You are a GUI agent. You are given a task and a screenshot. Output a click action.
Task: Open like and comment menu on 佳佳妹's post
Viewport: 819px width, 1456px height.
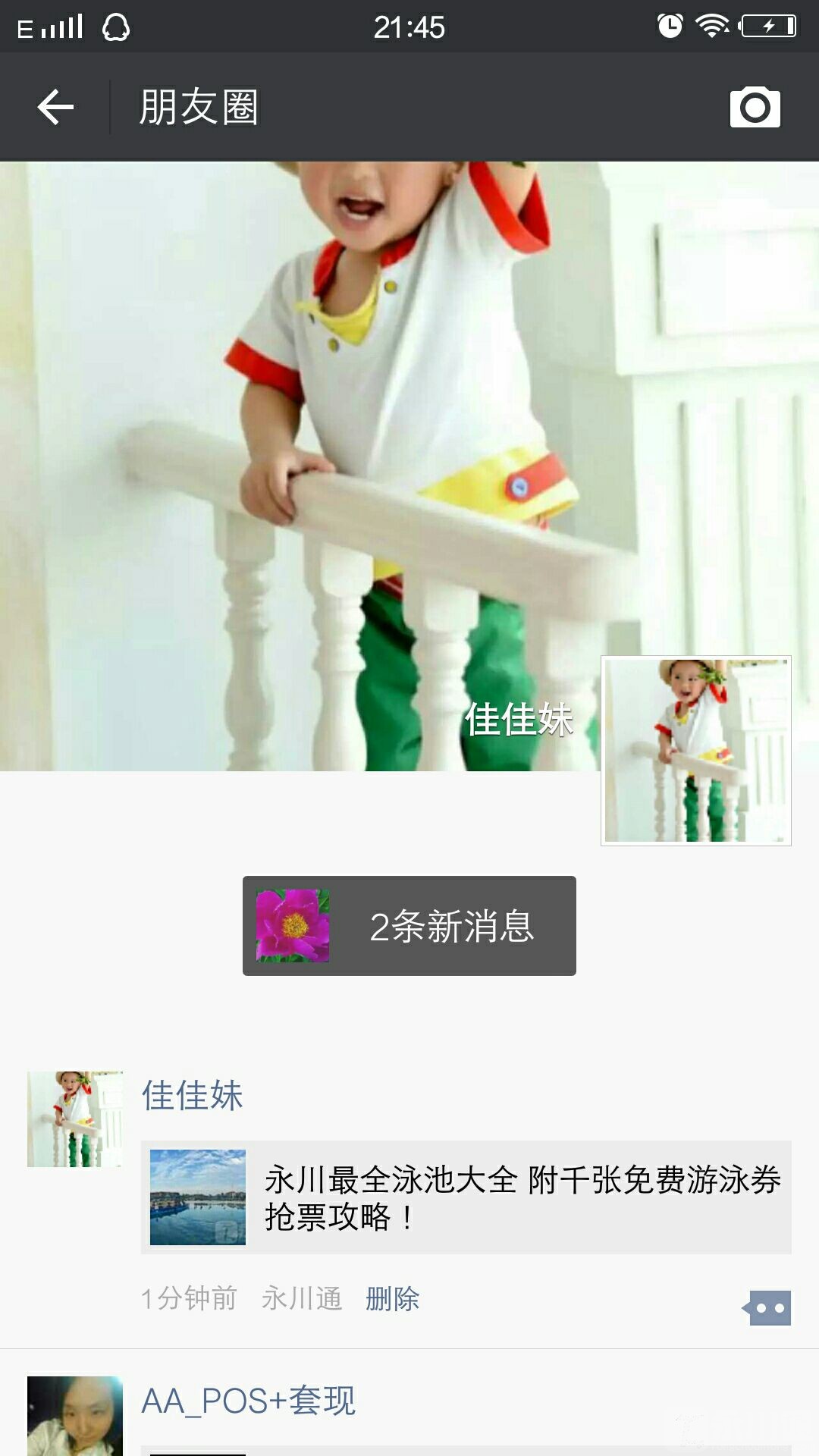click(767, 1308)
